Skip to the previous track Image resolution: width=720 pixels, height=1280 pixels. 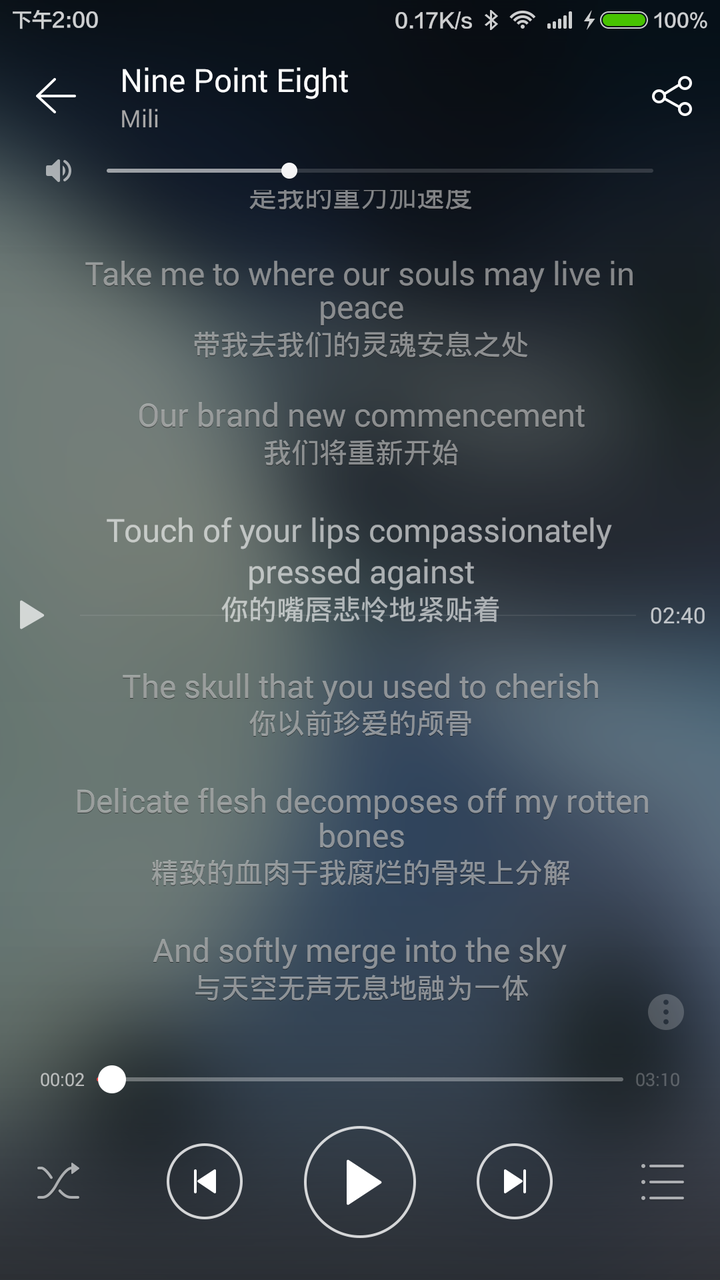tap(205, 1180)
